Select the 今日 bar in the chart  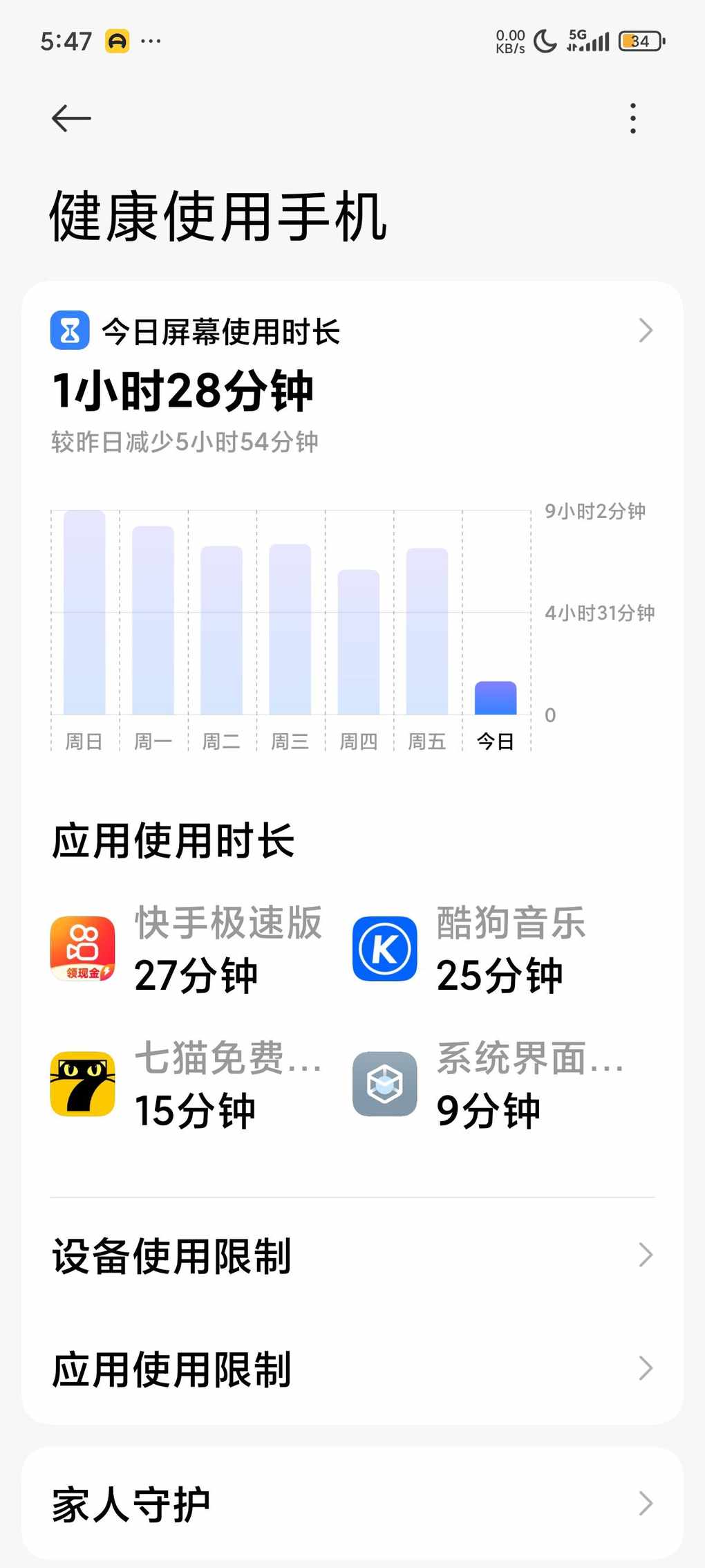(496, 697)
